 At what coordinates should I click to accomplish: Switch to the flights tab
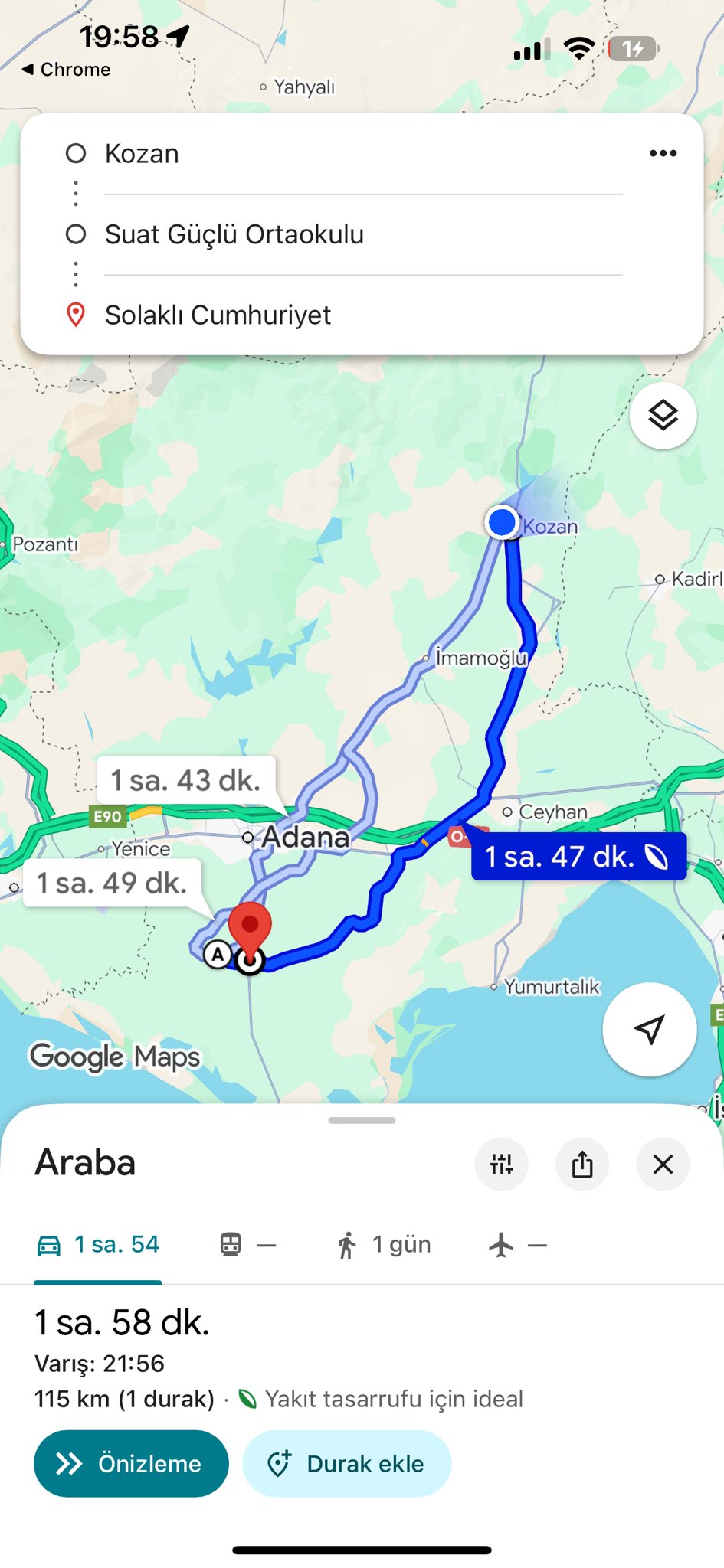[x=517, y=1245]
